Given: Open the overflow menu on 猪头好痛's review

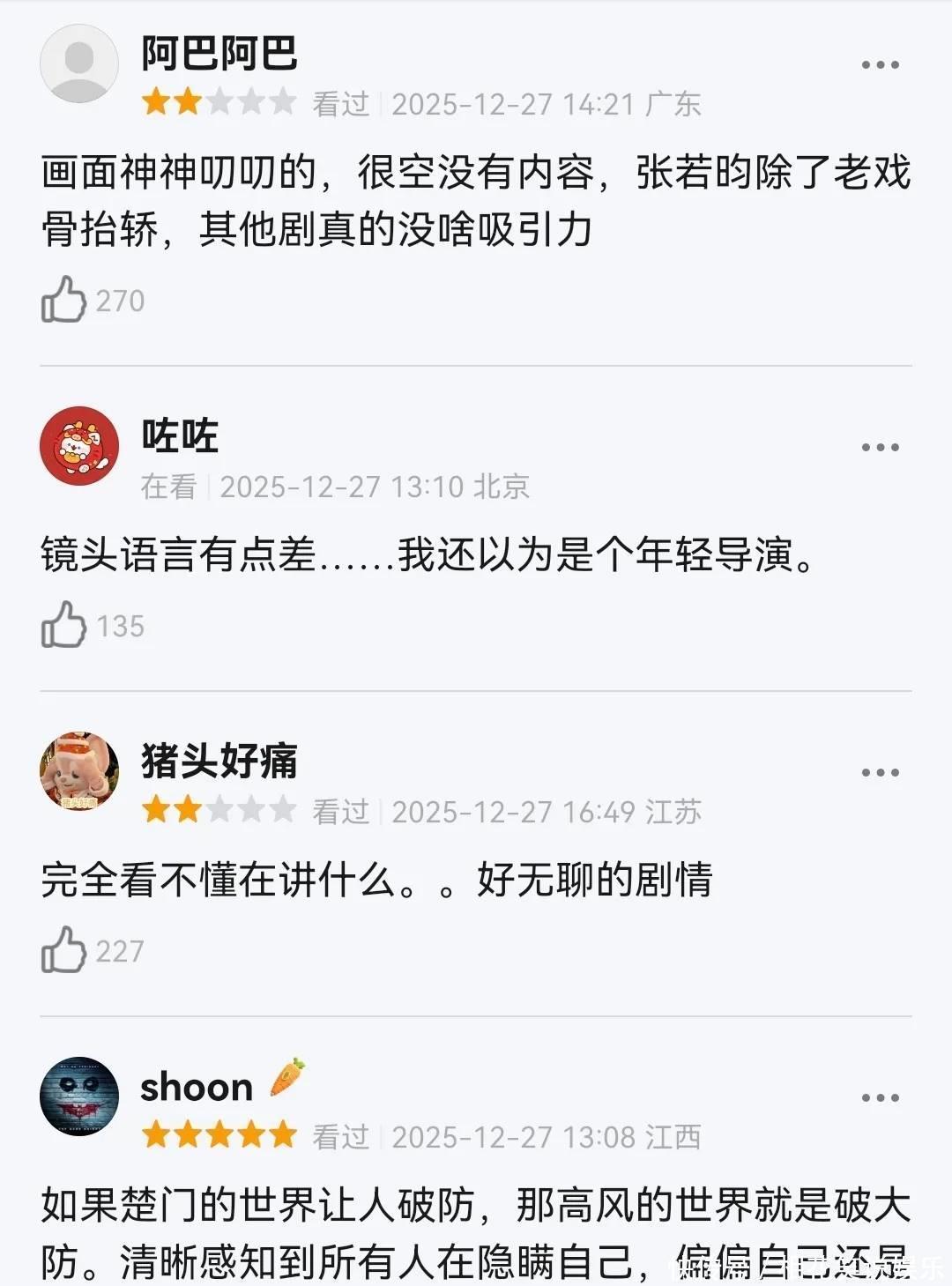Looking at the screenshot, I should [880, 773].
